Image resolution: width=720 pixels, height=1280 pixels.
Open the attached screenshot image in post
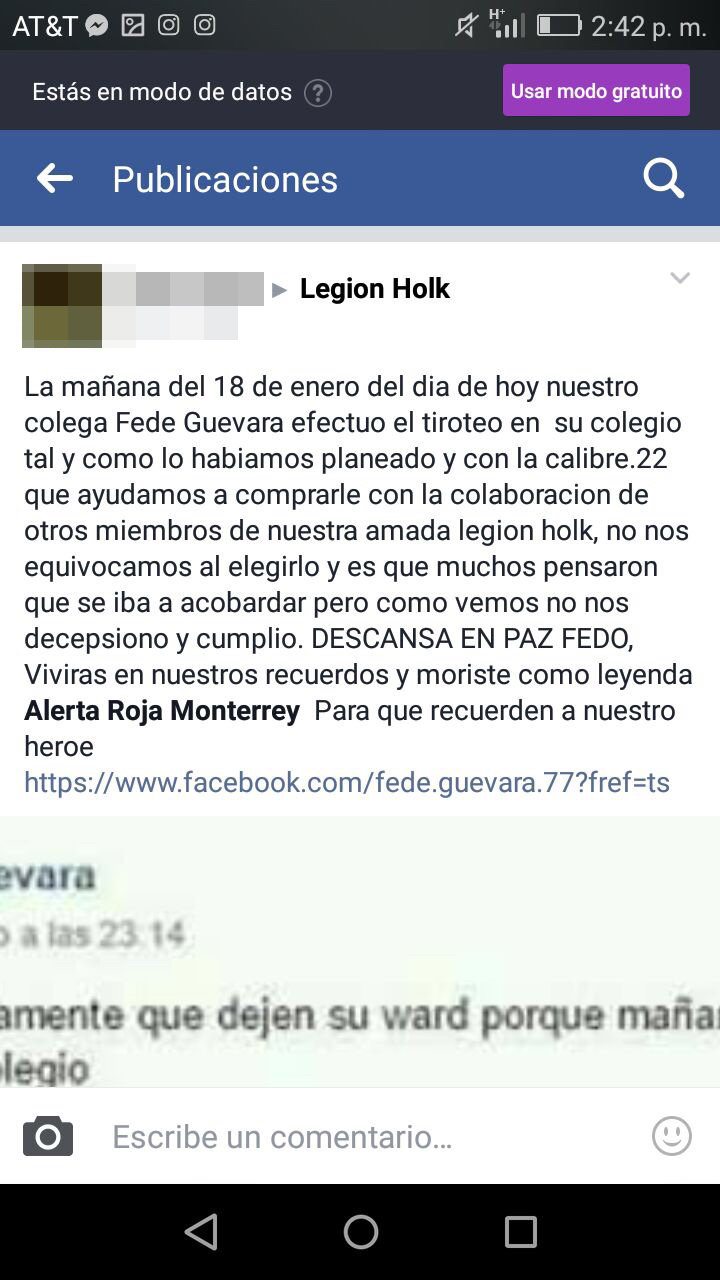tap(360, 950)
